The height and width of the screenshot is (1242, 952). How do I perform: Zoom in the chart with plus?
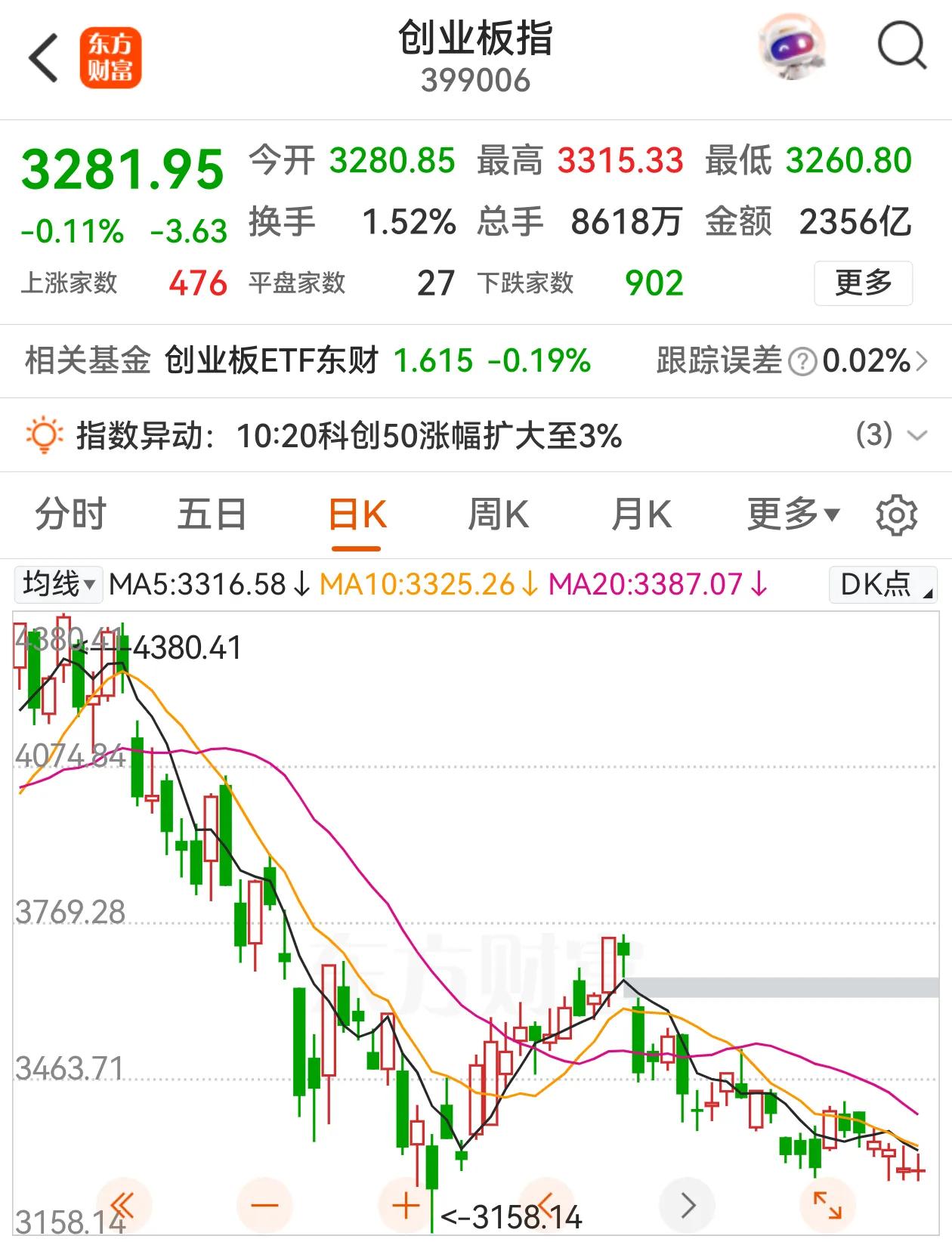pyautogui.click(x=406, y=1205)
